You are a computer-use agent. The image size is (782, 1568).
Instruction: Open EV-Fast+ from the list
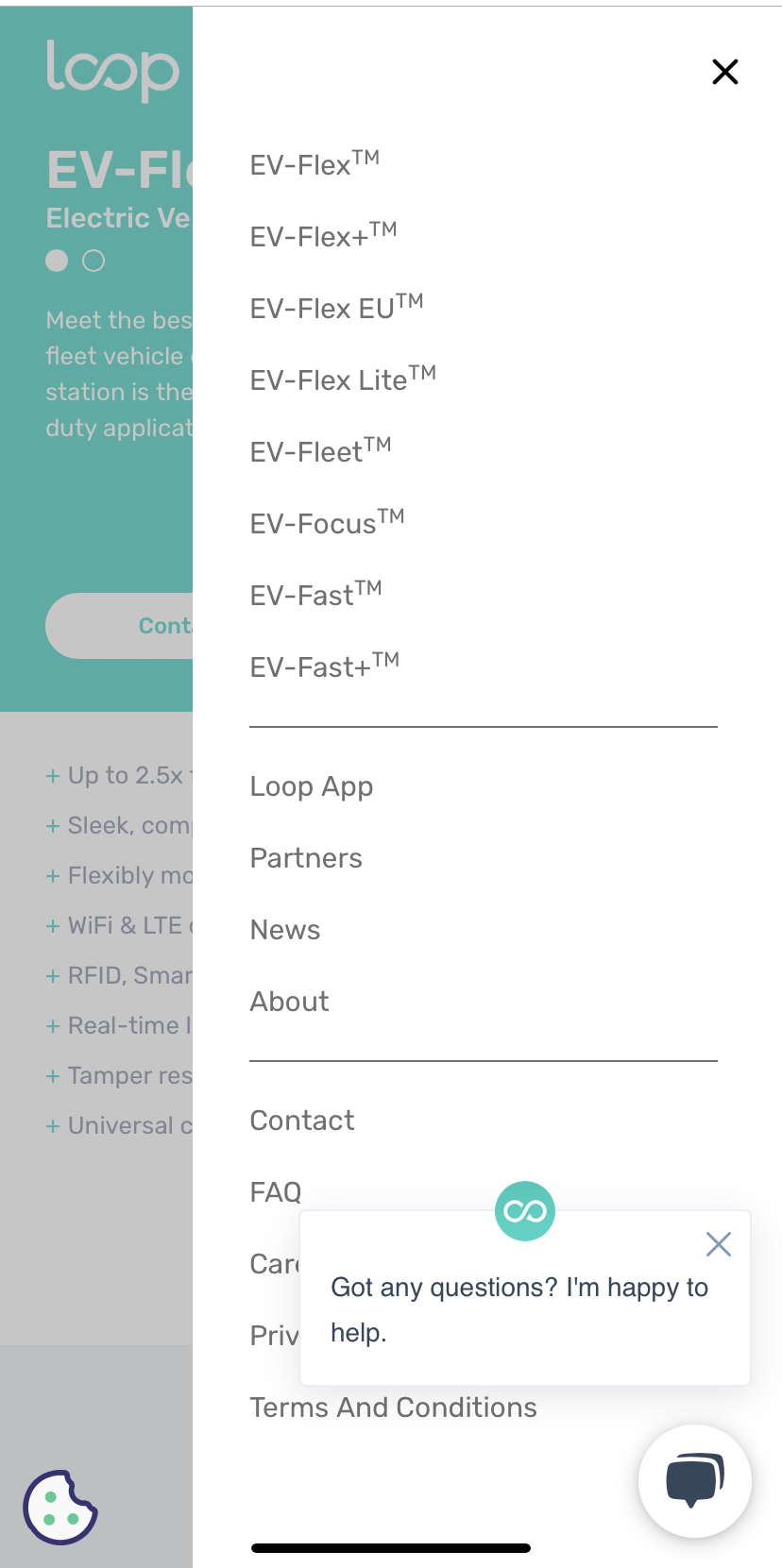[x=324, y=666]
